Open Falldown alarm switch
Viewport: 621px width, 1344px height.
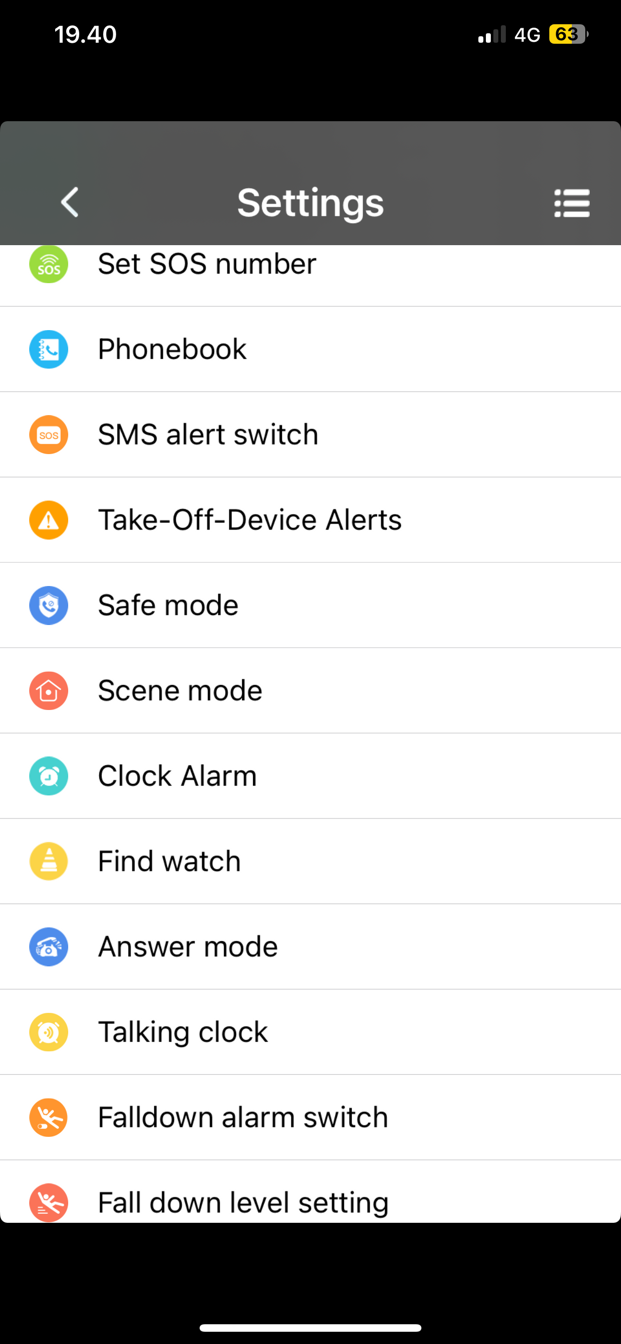coord(310,1117)
